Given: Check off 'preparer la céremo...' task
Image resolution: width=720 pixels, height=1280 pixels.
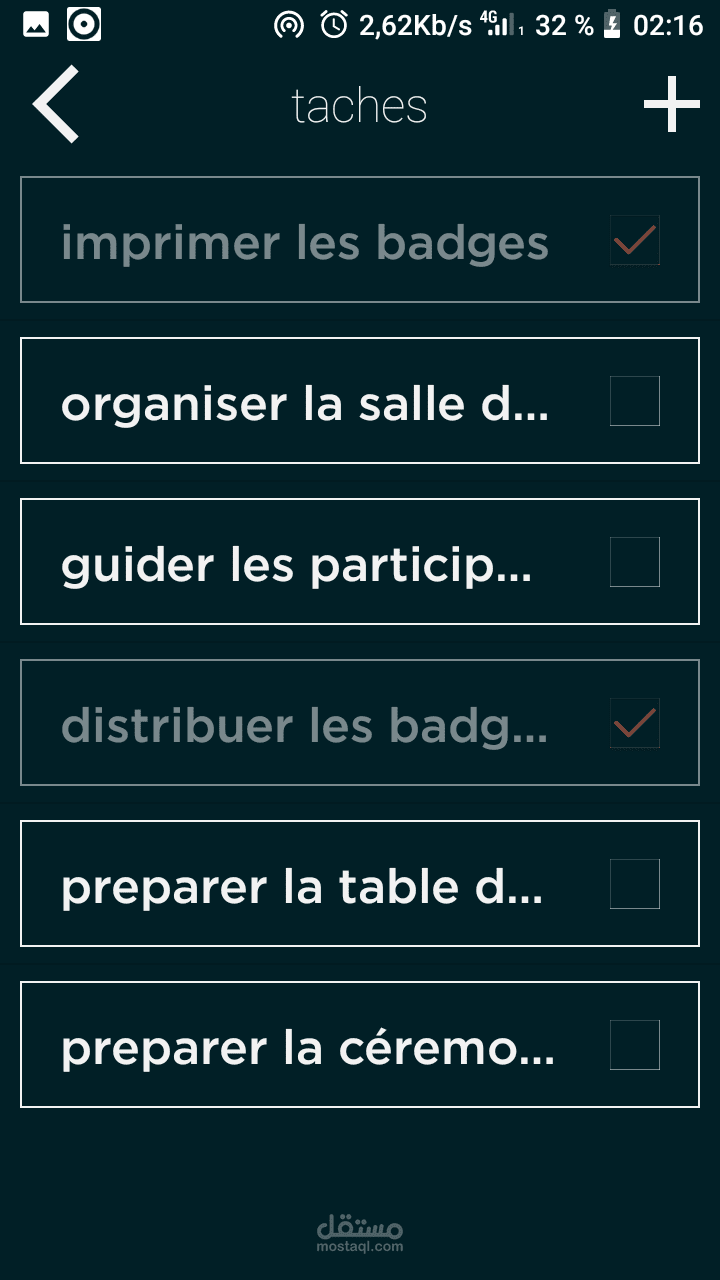Looking at the screenshot, I should [x=635, y=1045].
